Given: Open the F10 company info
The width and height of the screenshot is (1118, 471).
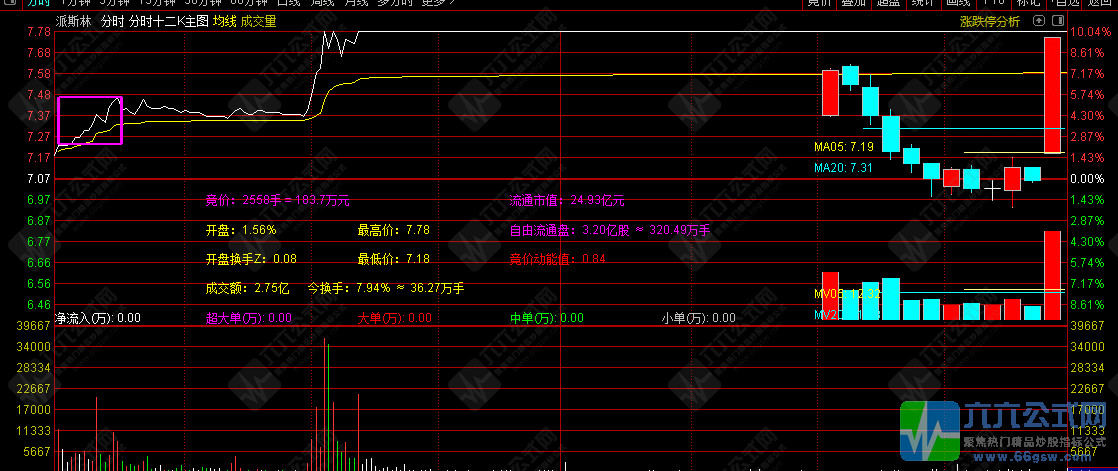Looking at the screenshot, I should 993,3.
